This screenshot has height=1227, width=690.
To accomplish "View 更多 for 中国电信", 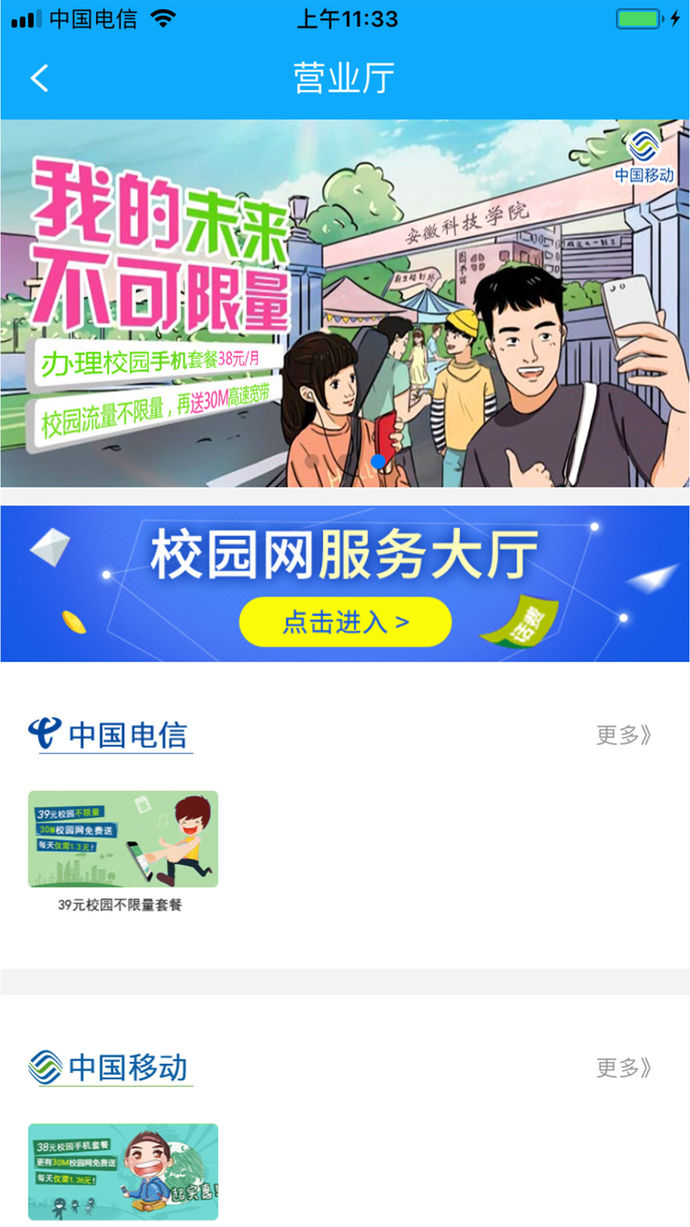I will 624,736.
